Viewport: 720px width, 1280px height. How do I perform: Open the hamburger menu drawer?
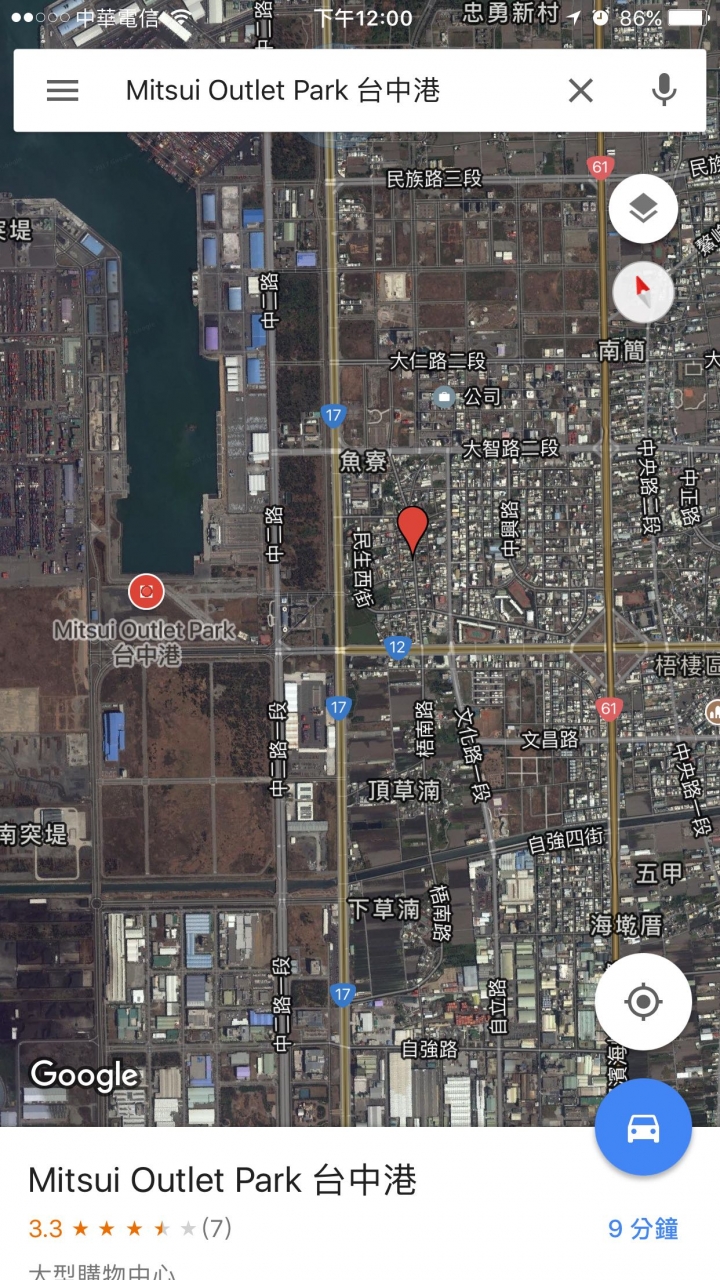62,91
